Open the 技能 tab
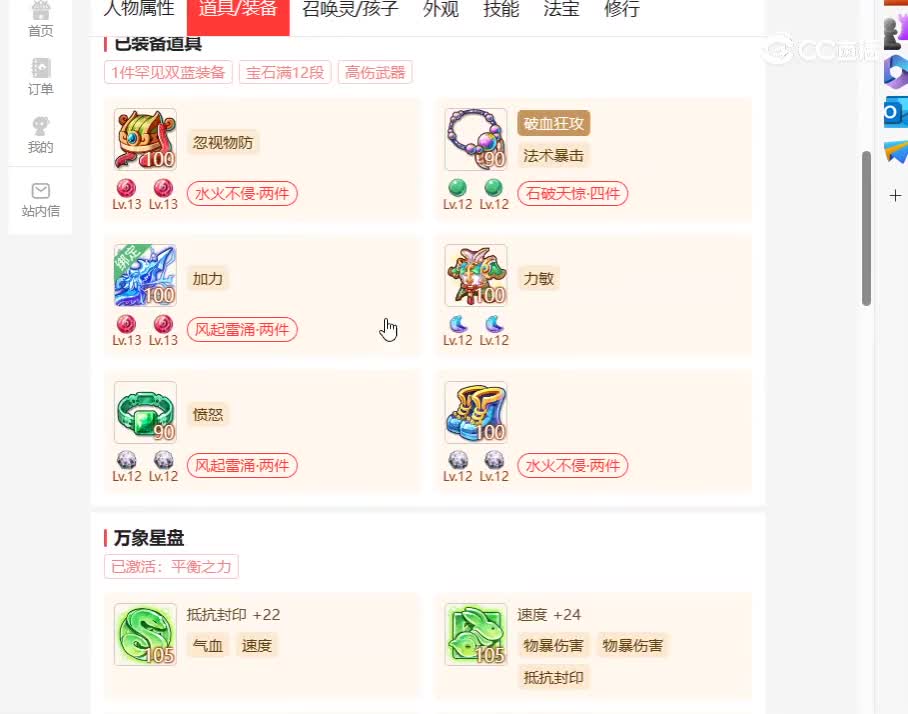 pyautogui.click(x=501, y=10)
